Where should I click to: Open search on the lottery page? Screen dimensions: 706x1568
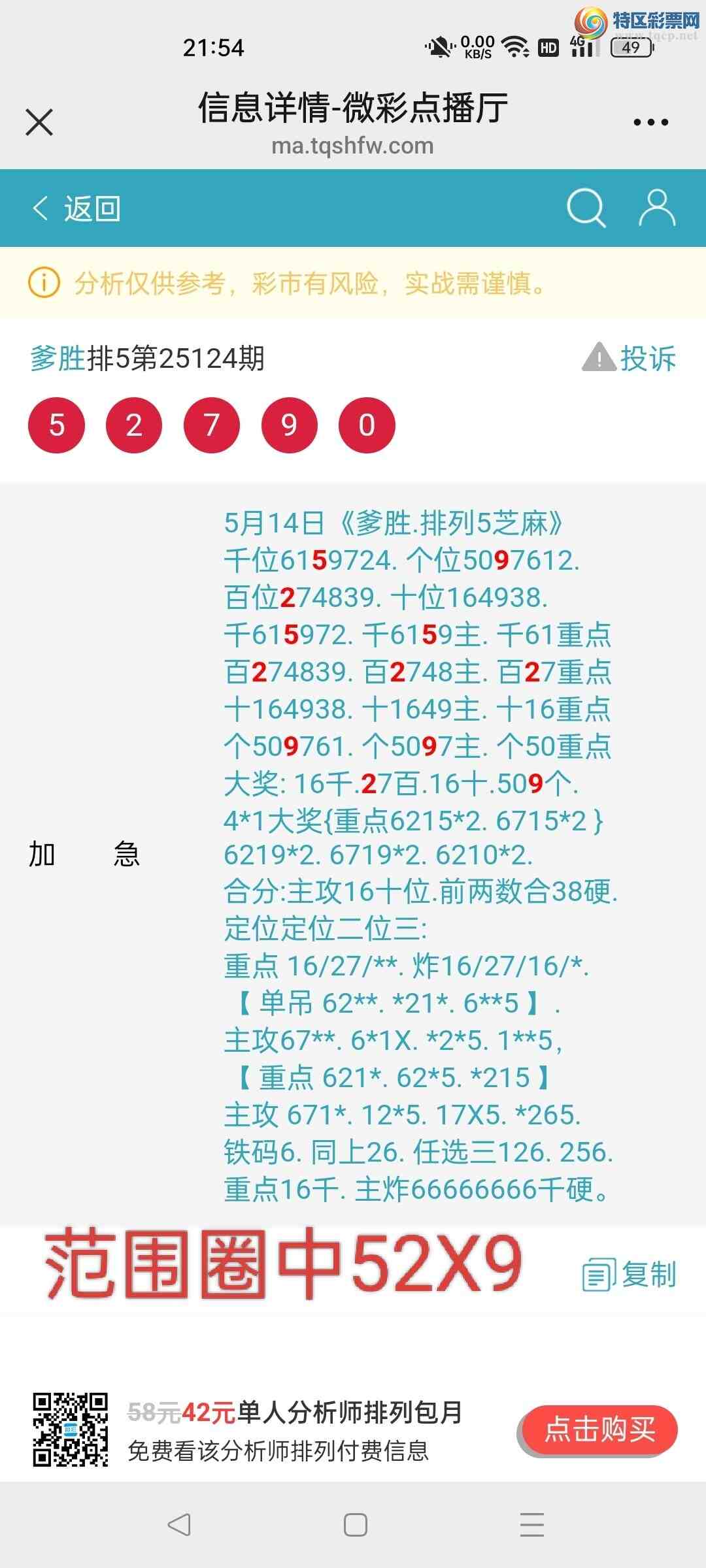586,208
